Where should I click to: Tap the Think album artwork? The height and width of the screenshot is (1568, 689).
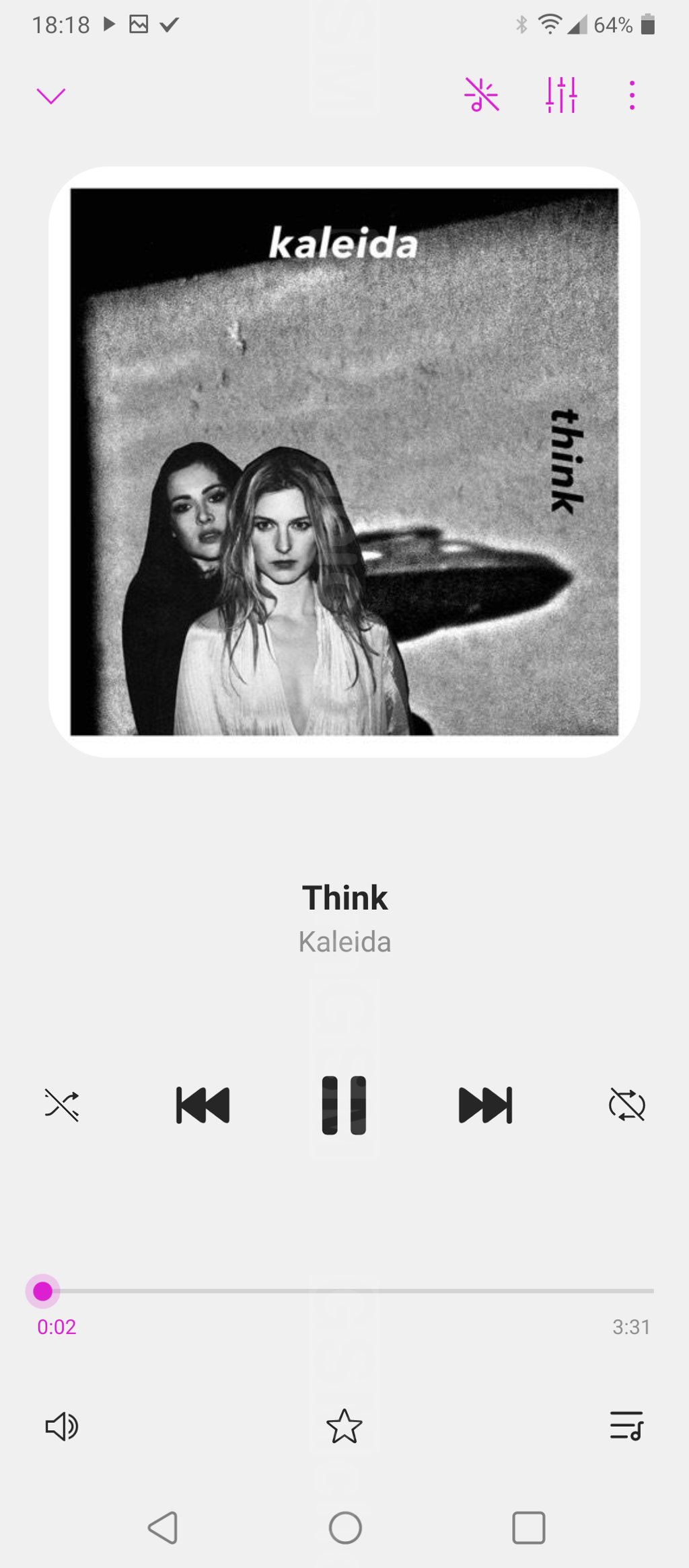click(344, 462)
